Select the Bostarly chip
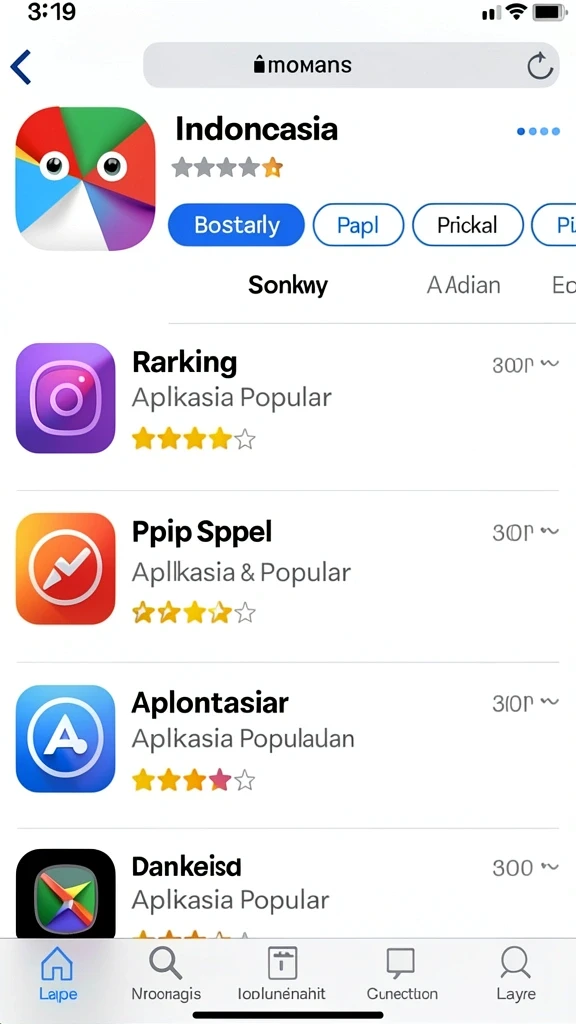 [x=236, y=225]
